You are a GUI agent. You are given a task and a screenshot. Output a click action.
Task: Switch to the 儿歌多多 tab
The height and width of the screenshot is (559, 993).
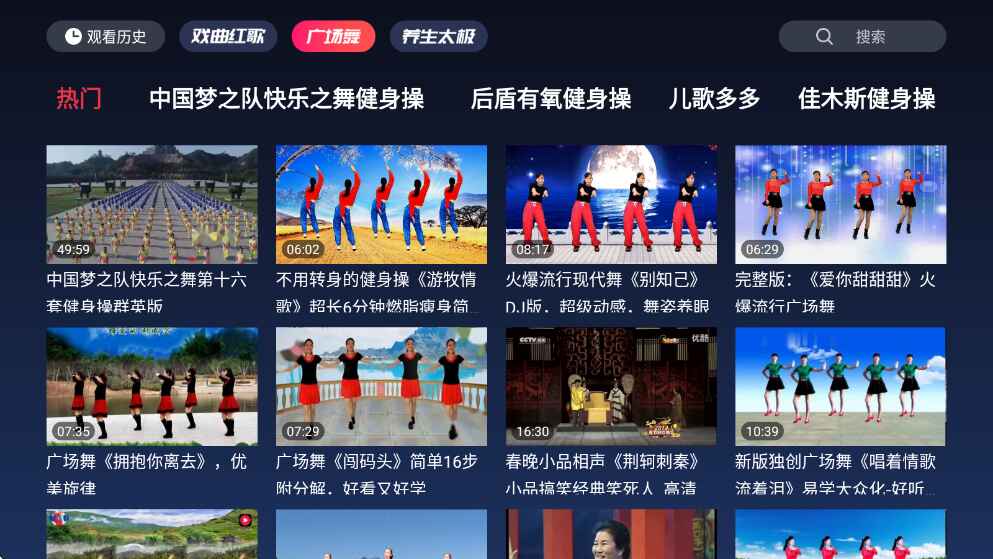pyautogui.click(x=715, y=99)
